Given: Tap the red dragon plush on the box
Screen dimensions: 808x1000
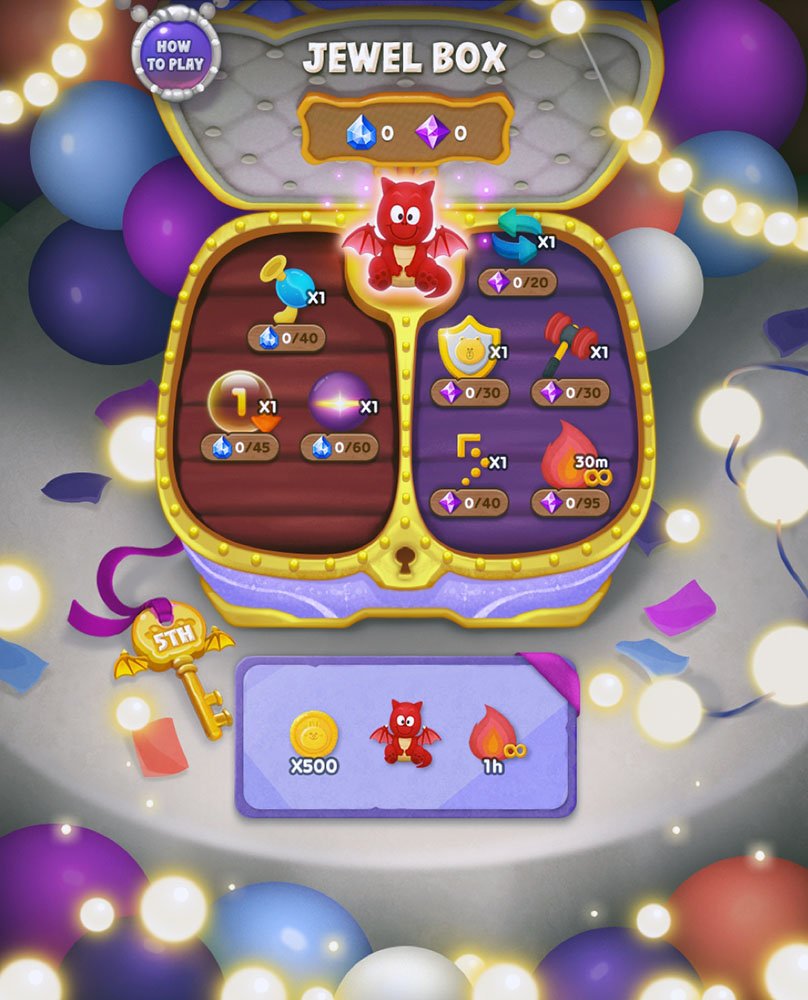Looking at the screenshot, I should (x=405, y=238).
